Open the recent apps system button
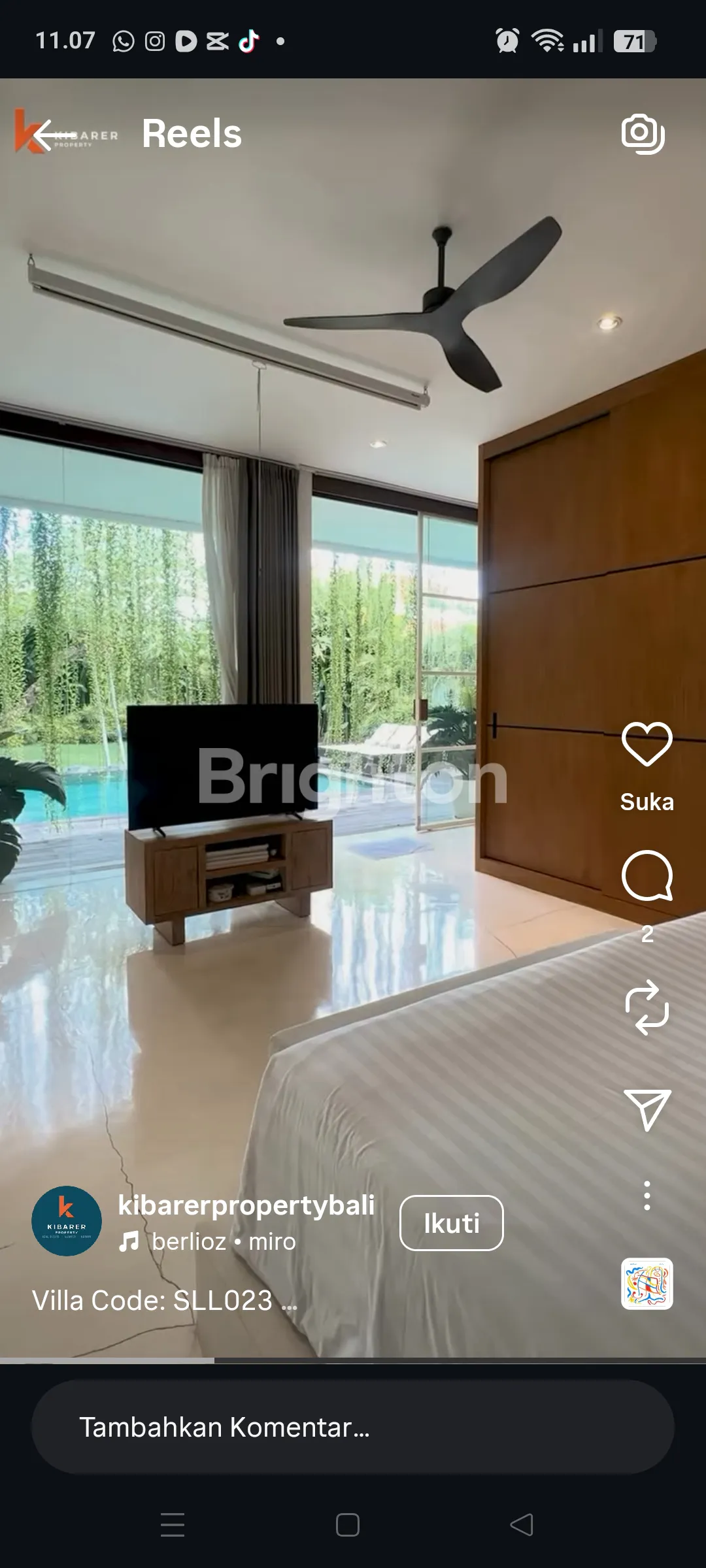This screenshot has height=1568, width=706. pos(173,1525)
